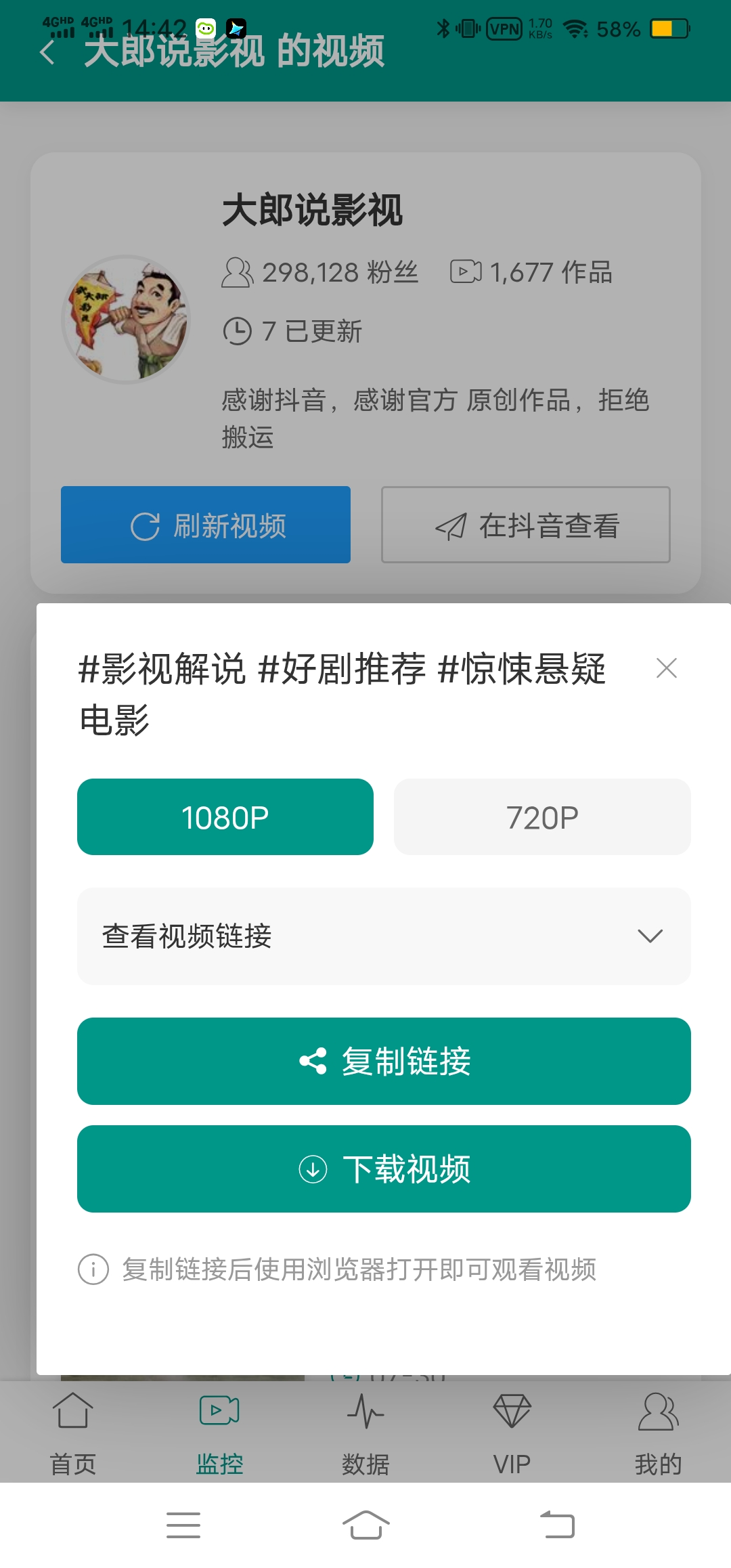The height and width of the screenshot is (1568, 731).
Task: Tap 下载视频 to download the video
Action: 383,1169
